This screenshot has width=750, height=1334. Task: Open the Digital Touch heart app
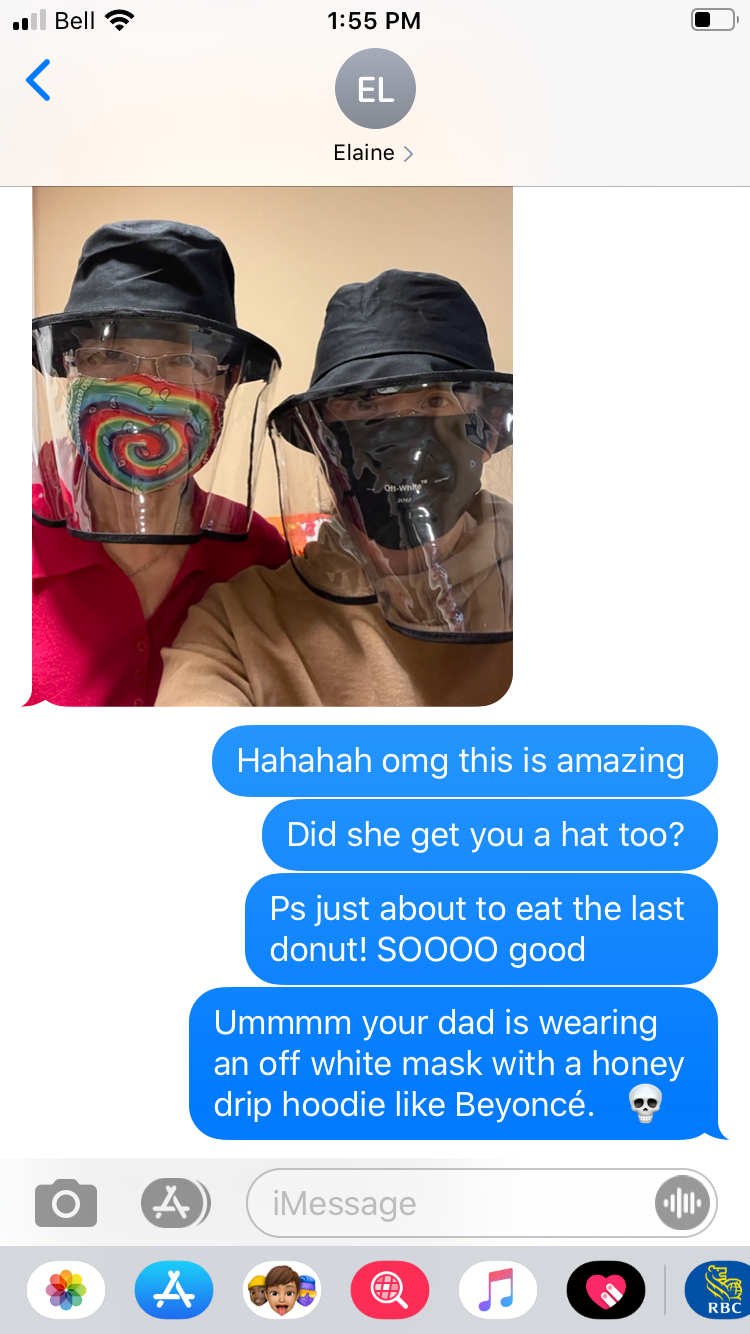click(x=606, y=1290)
